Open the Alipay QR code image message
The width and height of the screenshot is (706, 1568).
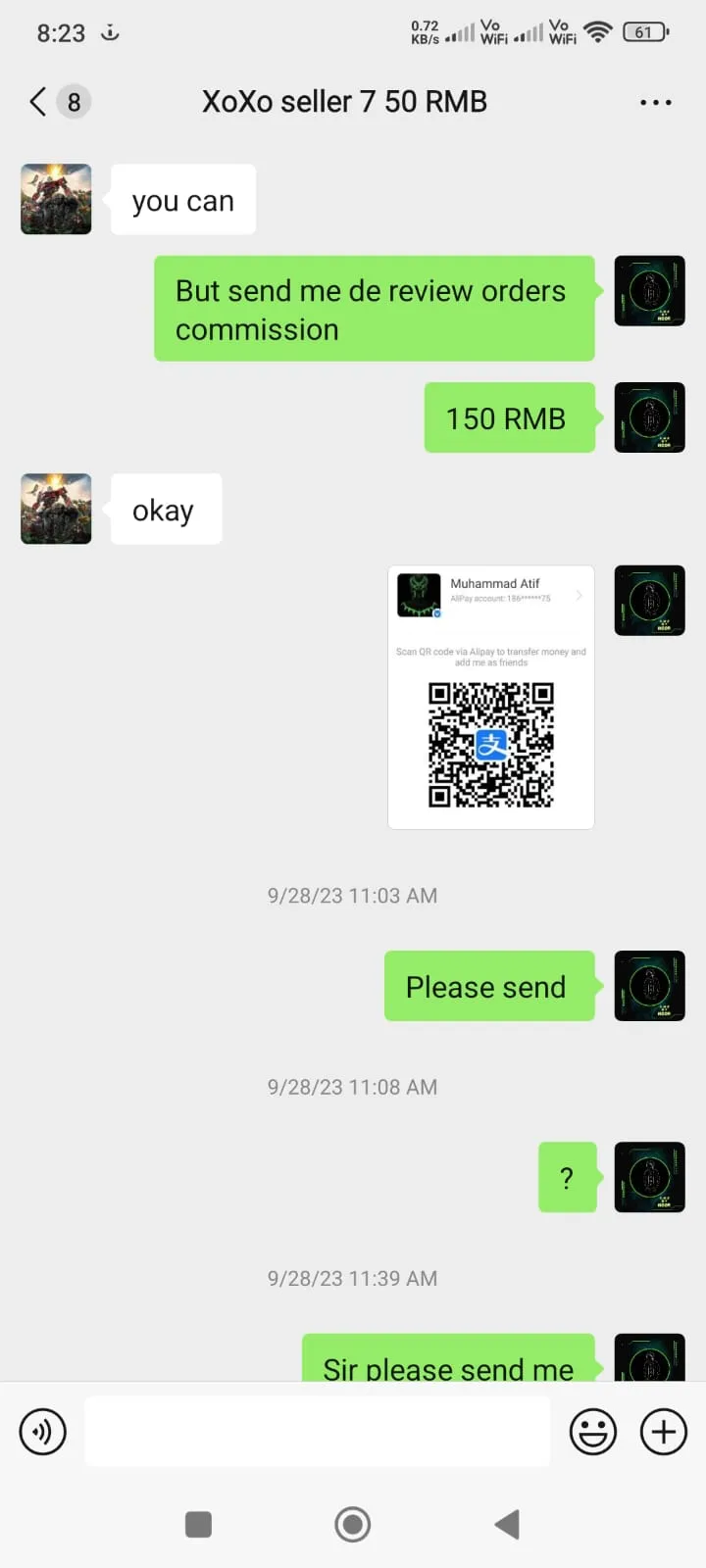491,698
